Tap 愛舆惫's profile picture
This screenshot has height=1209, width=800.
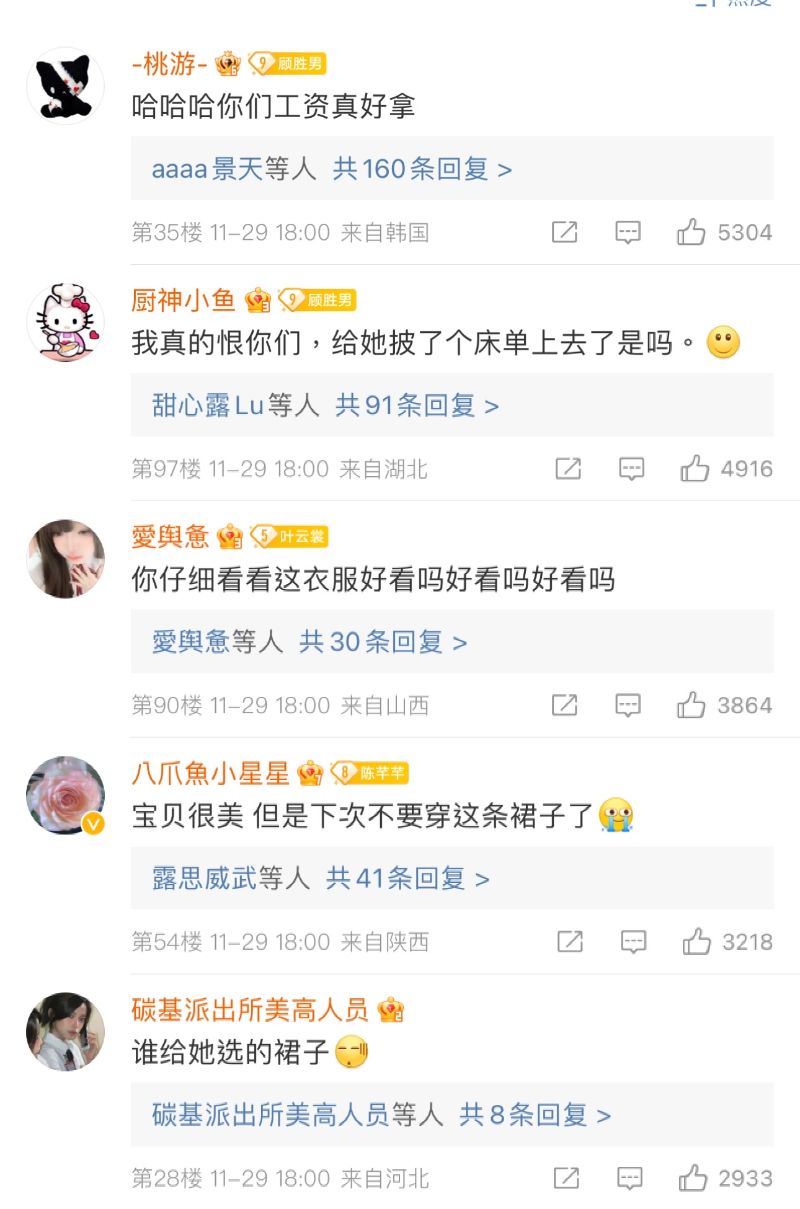(x=65, y=559)
